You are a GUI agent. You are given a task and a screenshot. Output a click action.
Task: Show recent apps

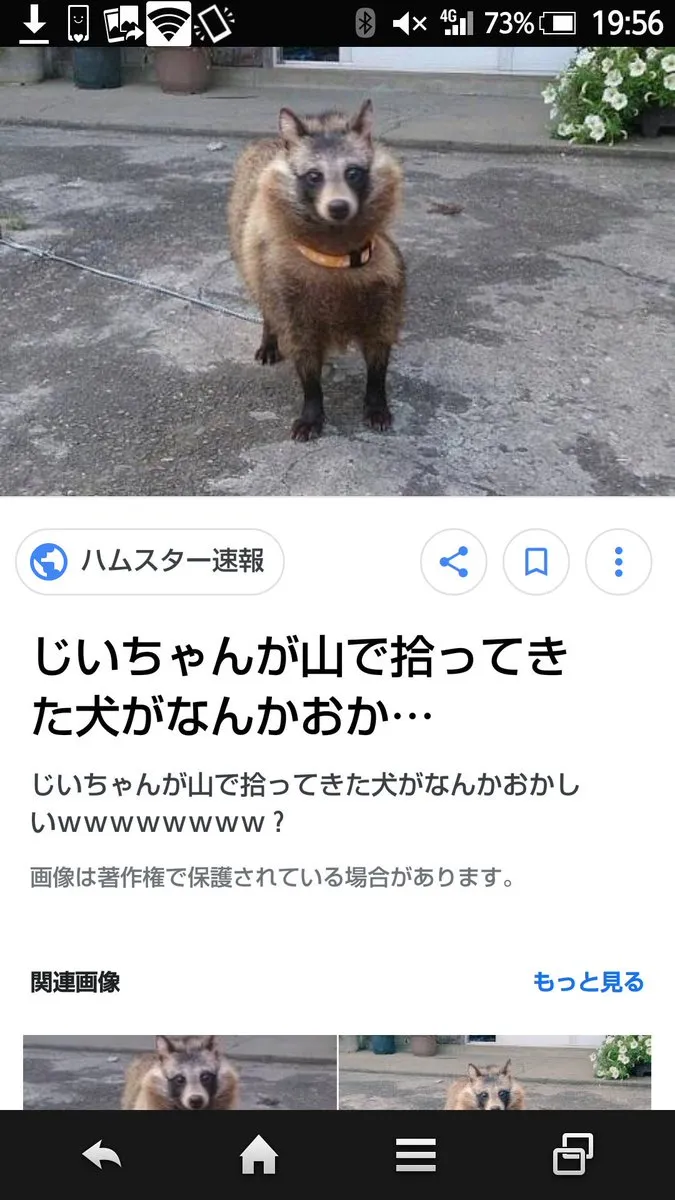coord(573,1155)
